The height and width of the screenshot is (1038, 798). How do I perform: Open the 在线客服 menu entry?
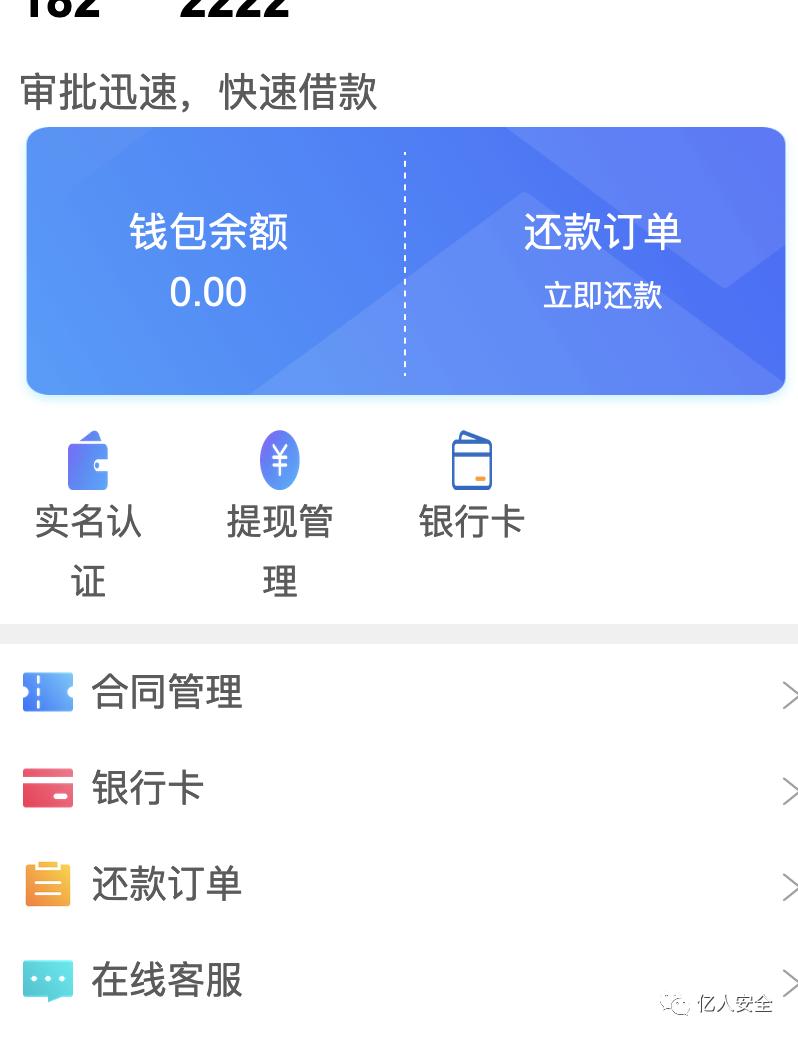point(166,981)
